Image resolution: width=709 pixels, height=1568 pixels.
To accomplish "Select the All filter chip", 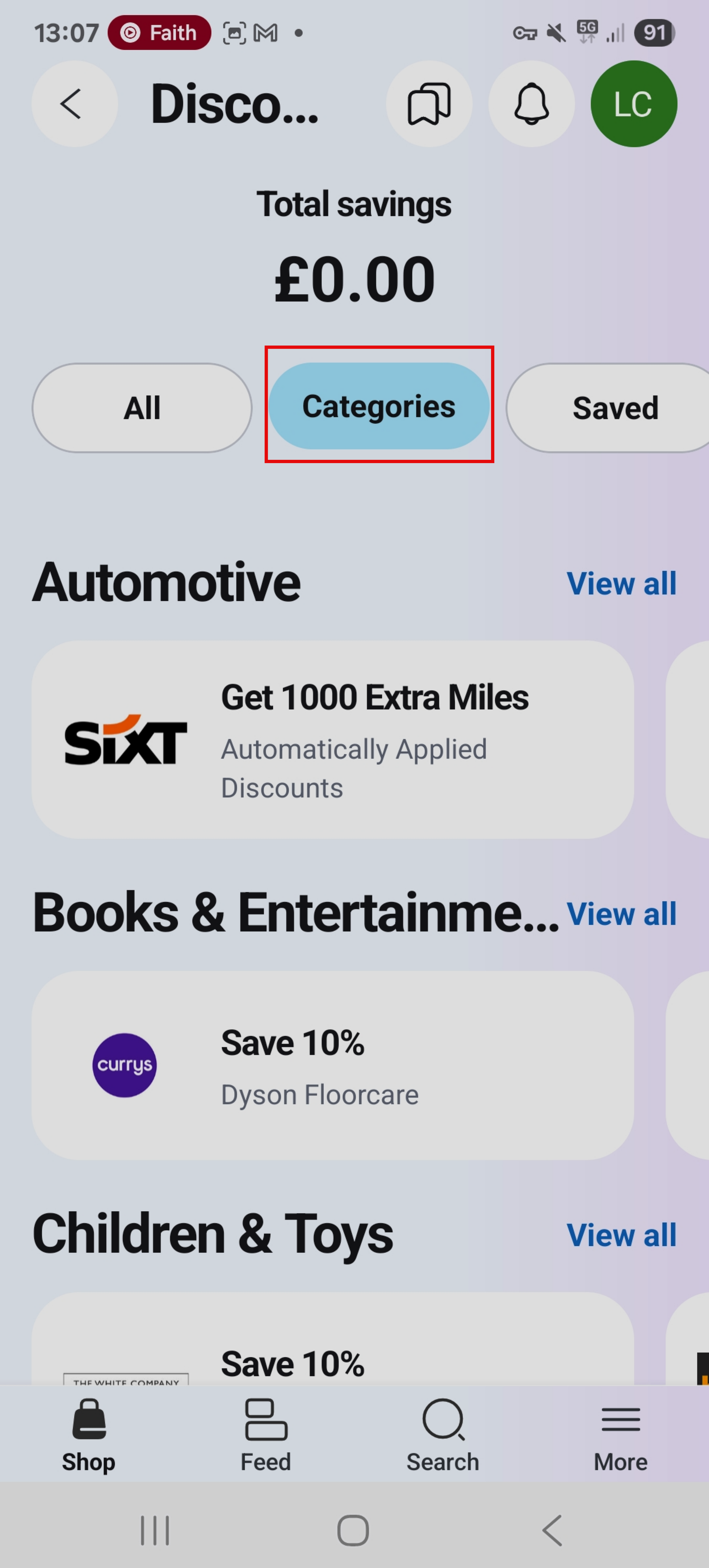I will (142, 408).
